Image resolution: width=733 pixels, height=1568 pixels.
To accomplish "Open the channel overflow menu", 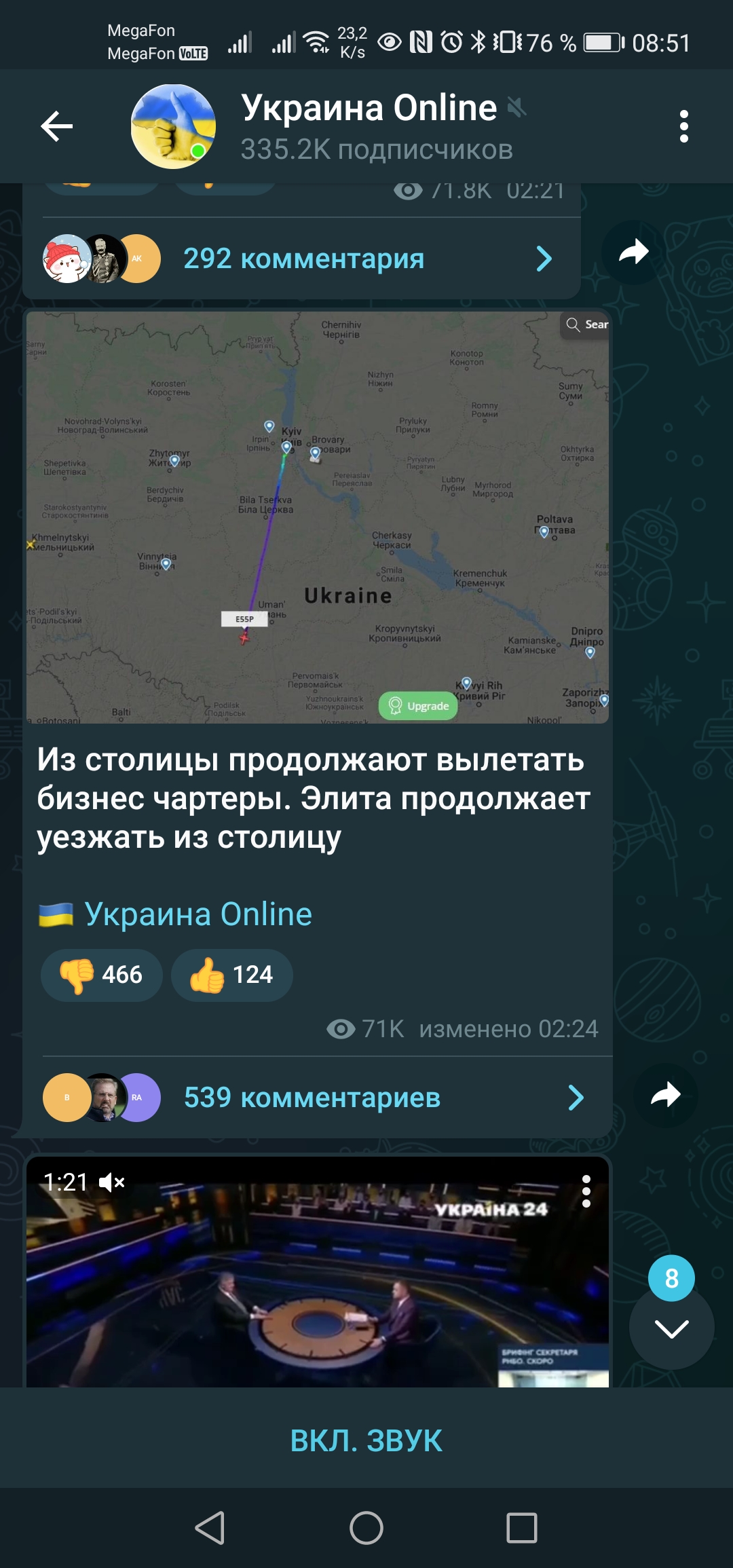I will pos(683,126).
